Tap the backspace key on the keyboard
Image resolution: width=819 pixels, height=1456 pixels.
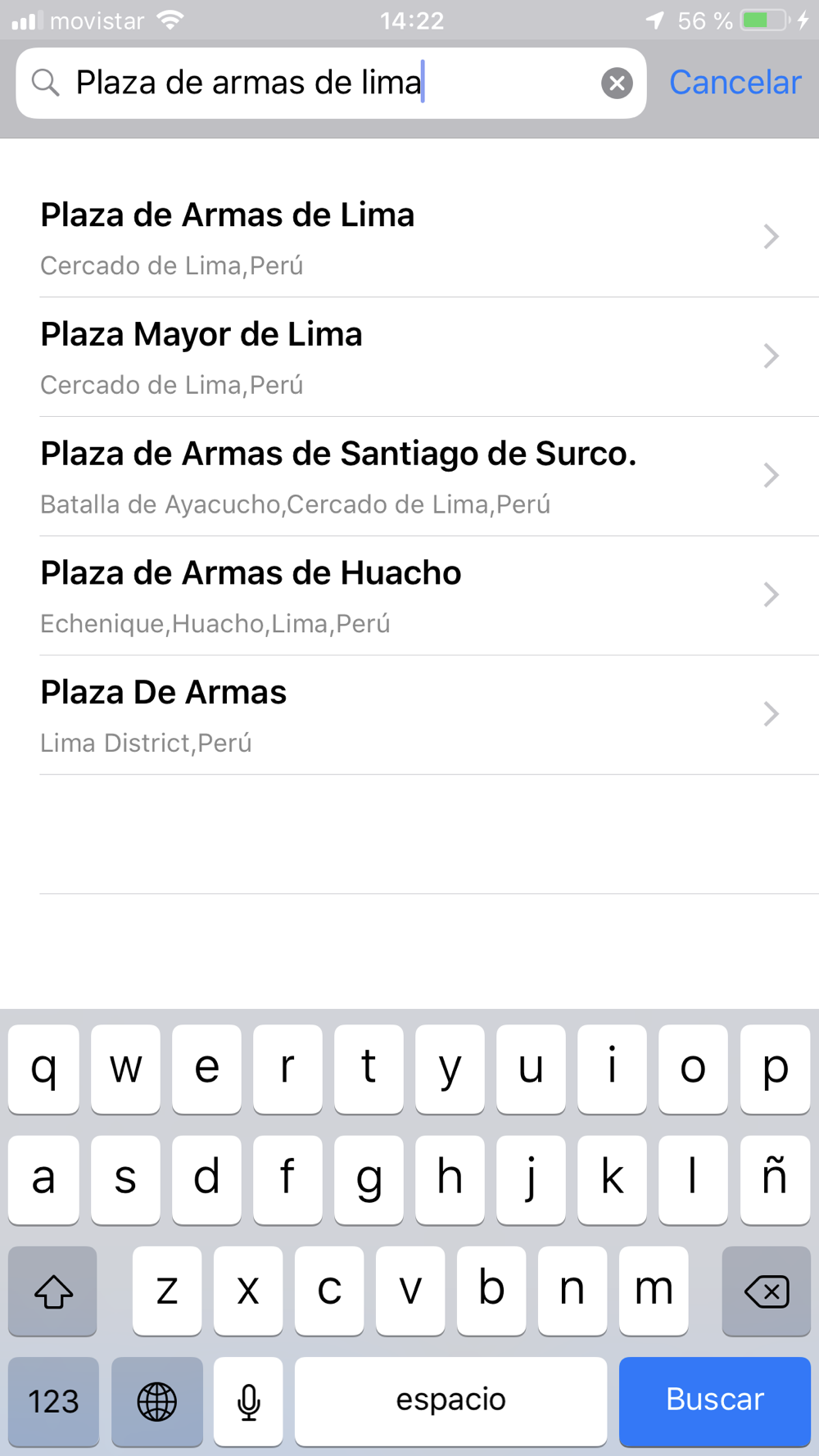pos(767,1291)
